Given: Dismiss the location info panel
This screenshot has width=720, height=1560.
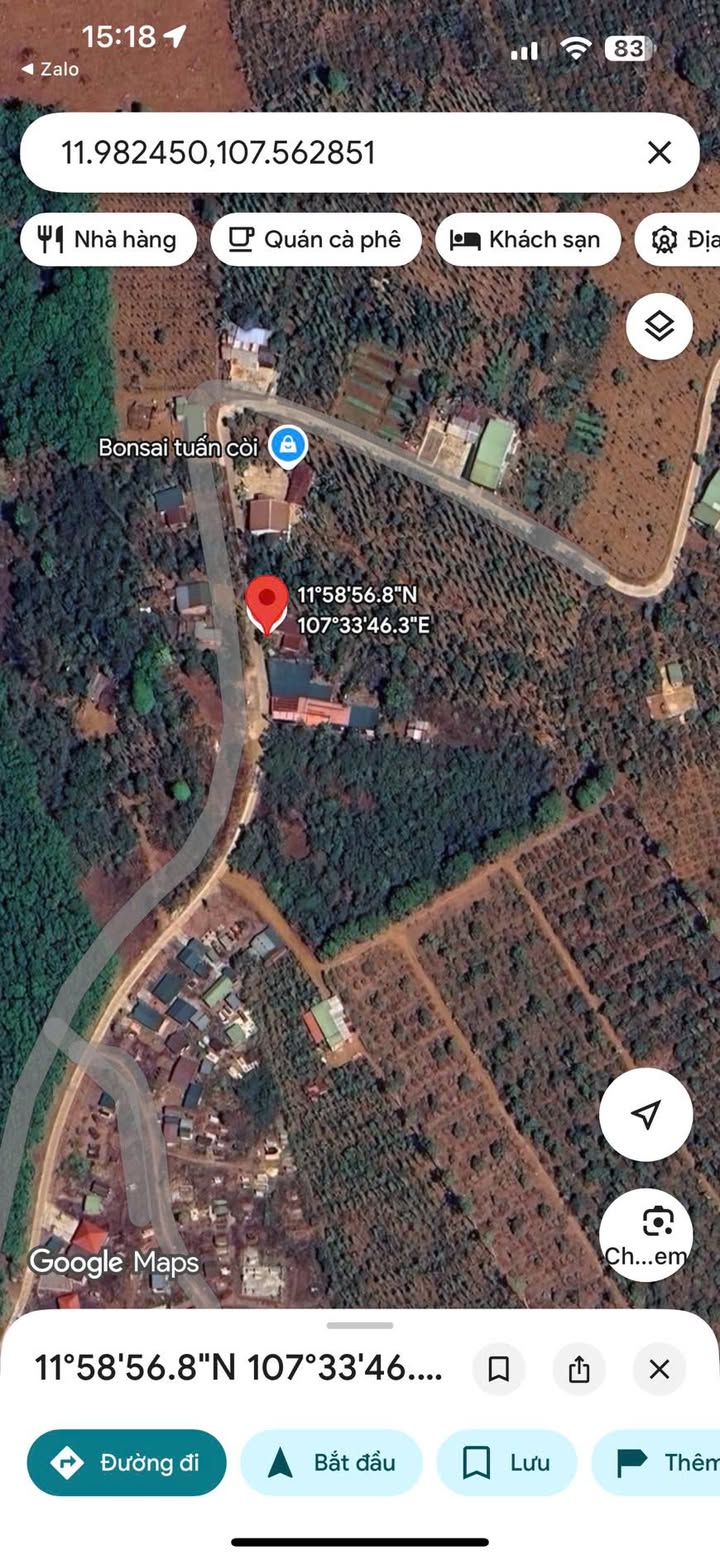Looking at the screenshot, I should click(x=659, y=1369).
